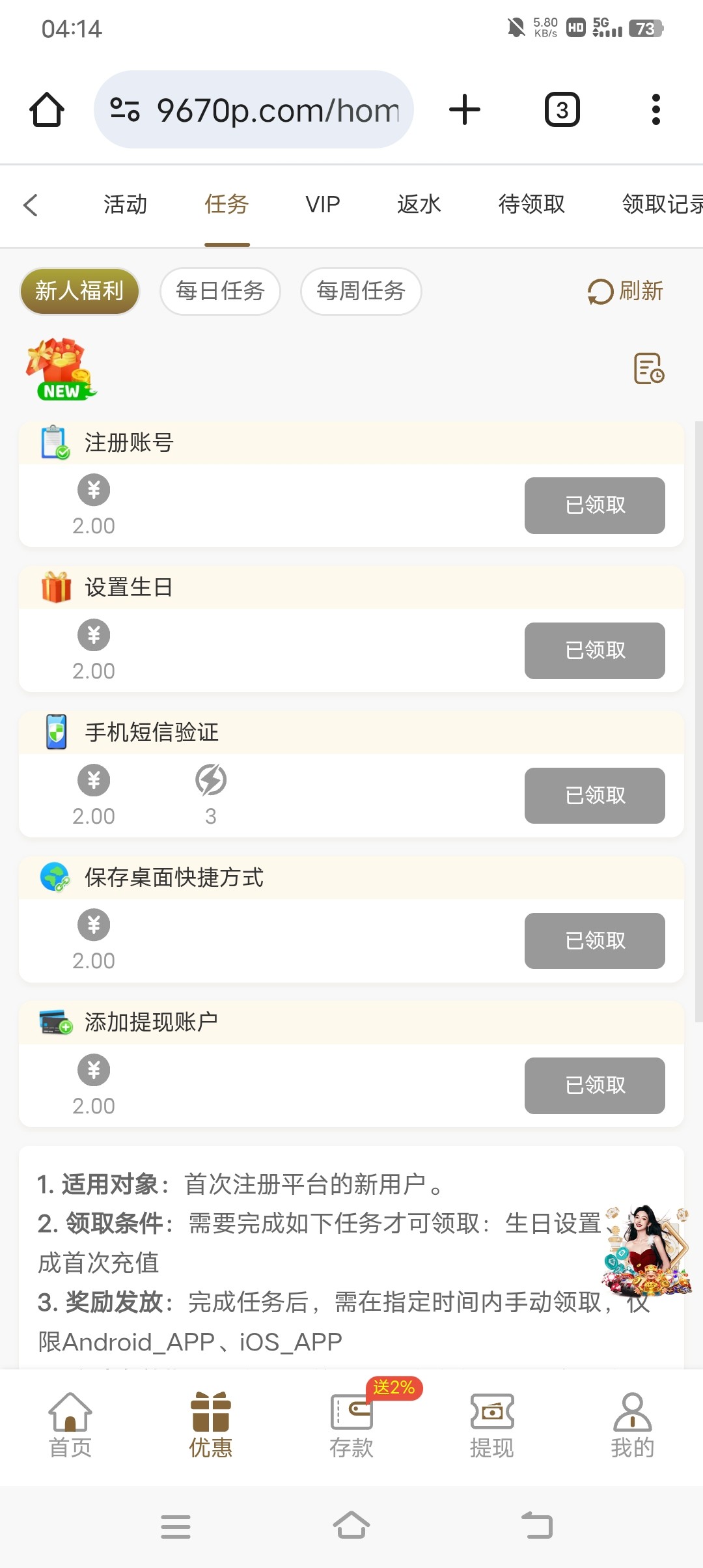The height and width of the screenshot is (1568, 703).
Task: Switch to the VIP tab
Action: 323,204
